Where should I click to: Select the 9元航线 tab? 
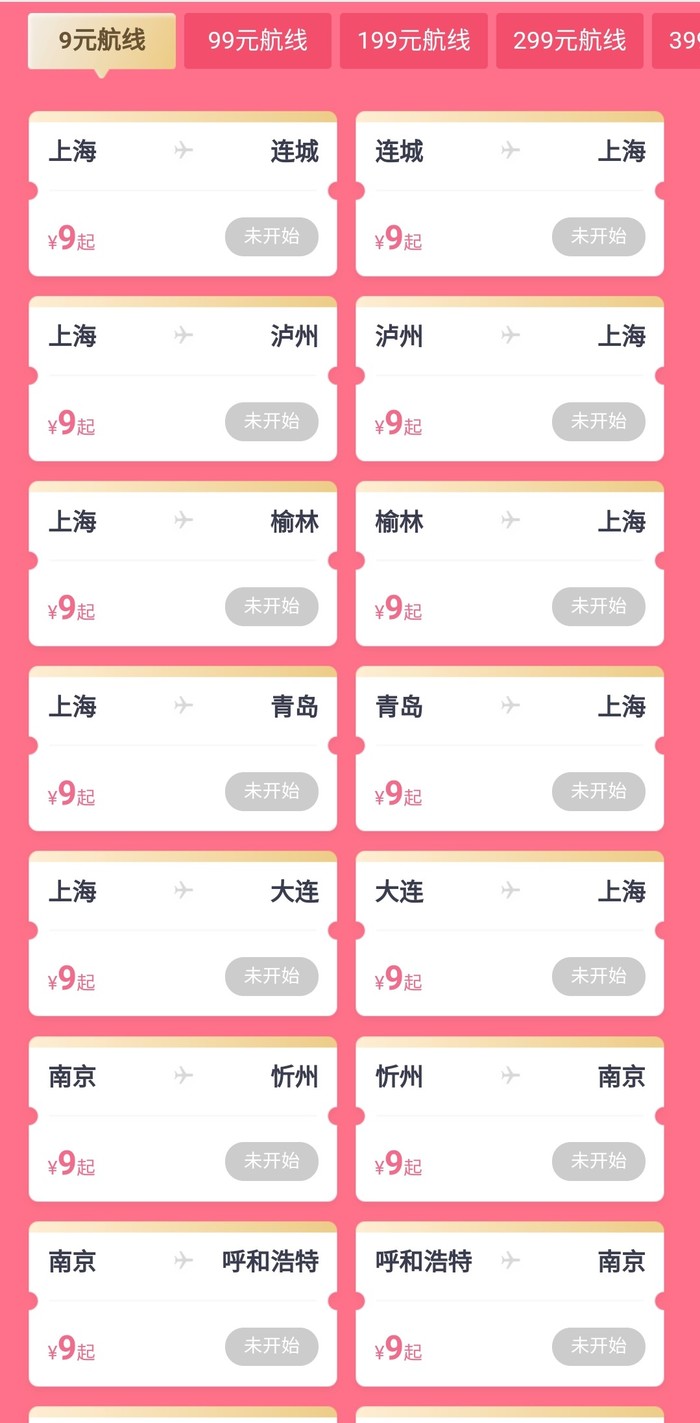102,41
